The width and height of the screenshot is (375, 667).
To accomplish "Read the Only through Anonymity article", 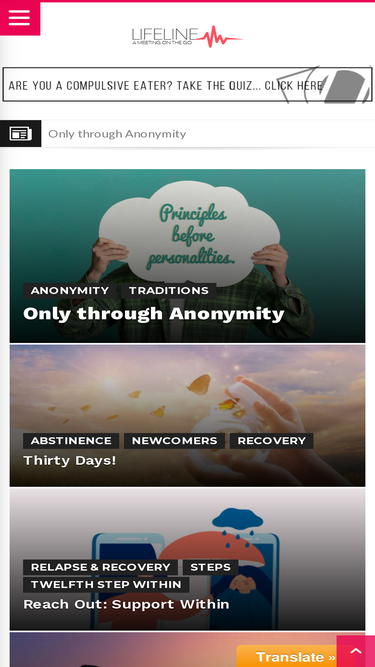I will [x=153, y=314].
